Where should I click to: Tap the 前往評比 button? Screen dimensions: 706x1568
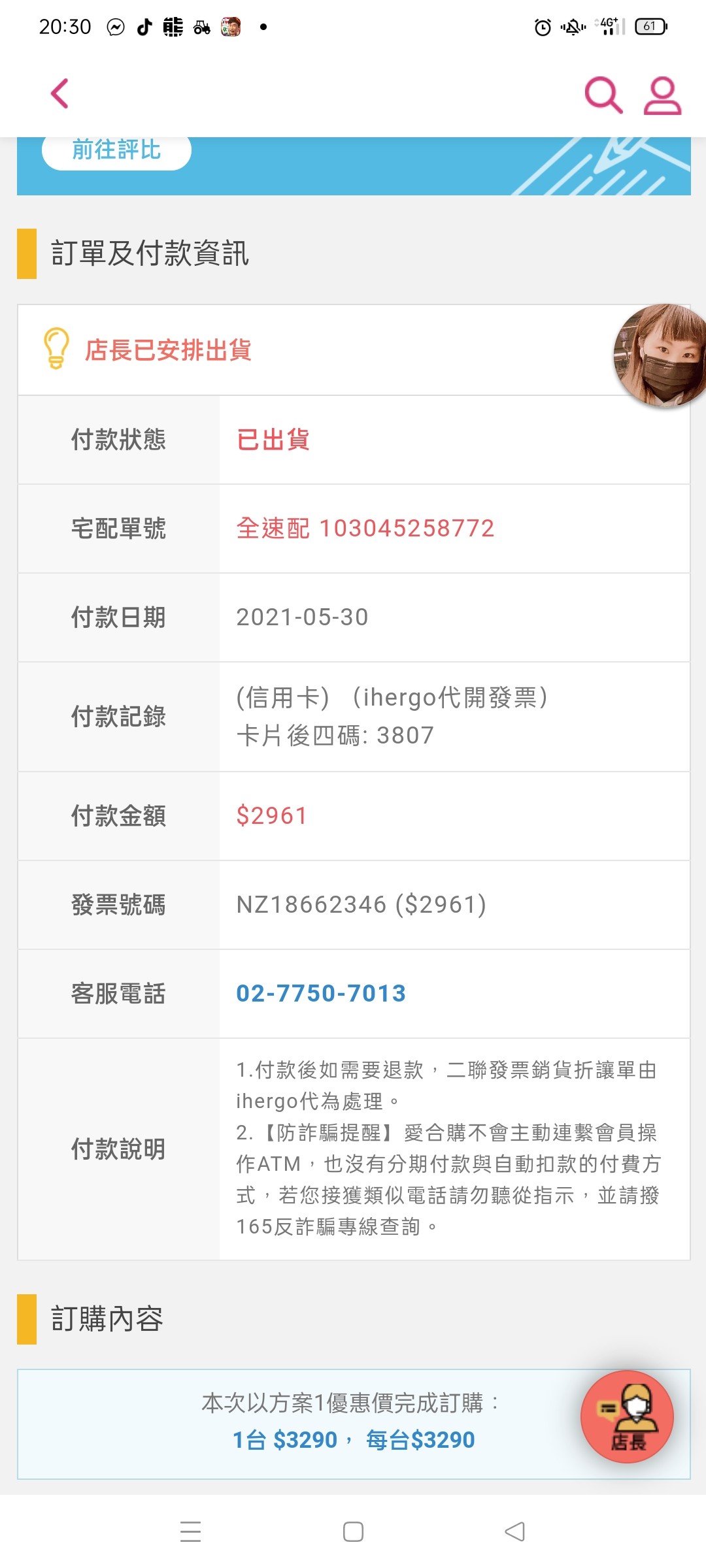coord(116,152)
